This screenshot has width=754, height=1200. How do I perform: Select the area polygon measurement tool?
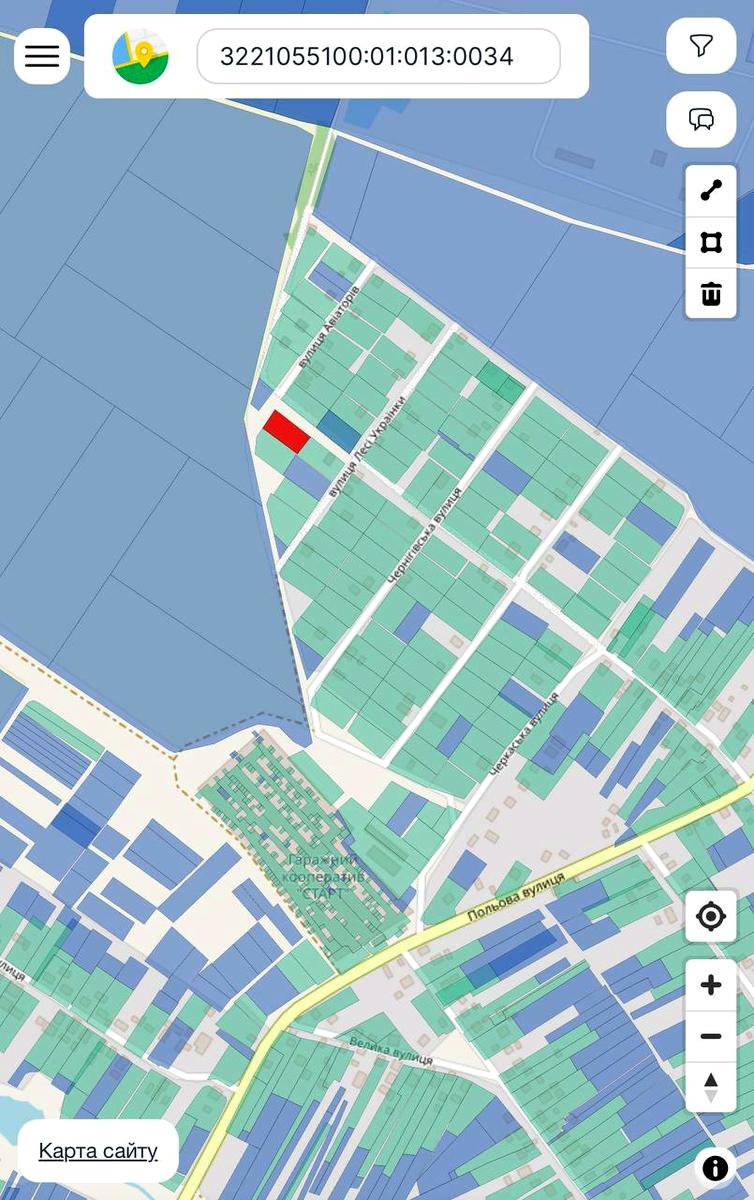pos(711,242)
